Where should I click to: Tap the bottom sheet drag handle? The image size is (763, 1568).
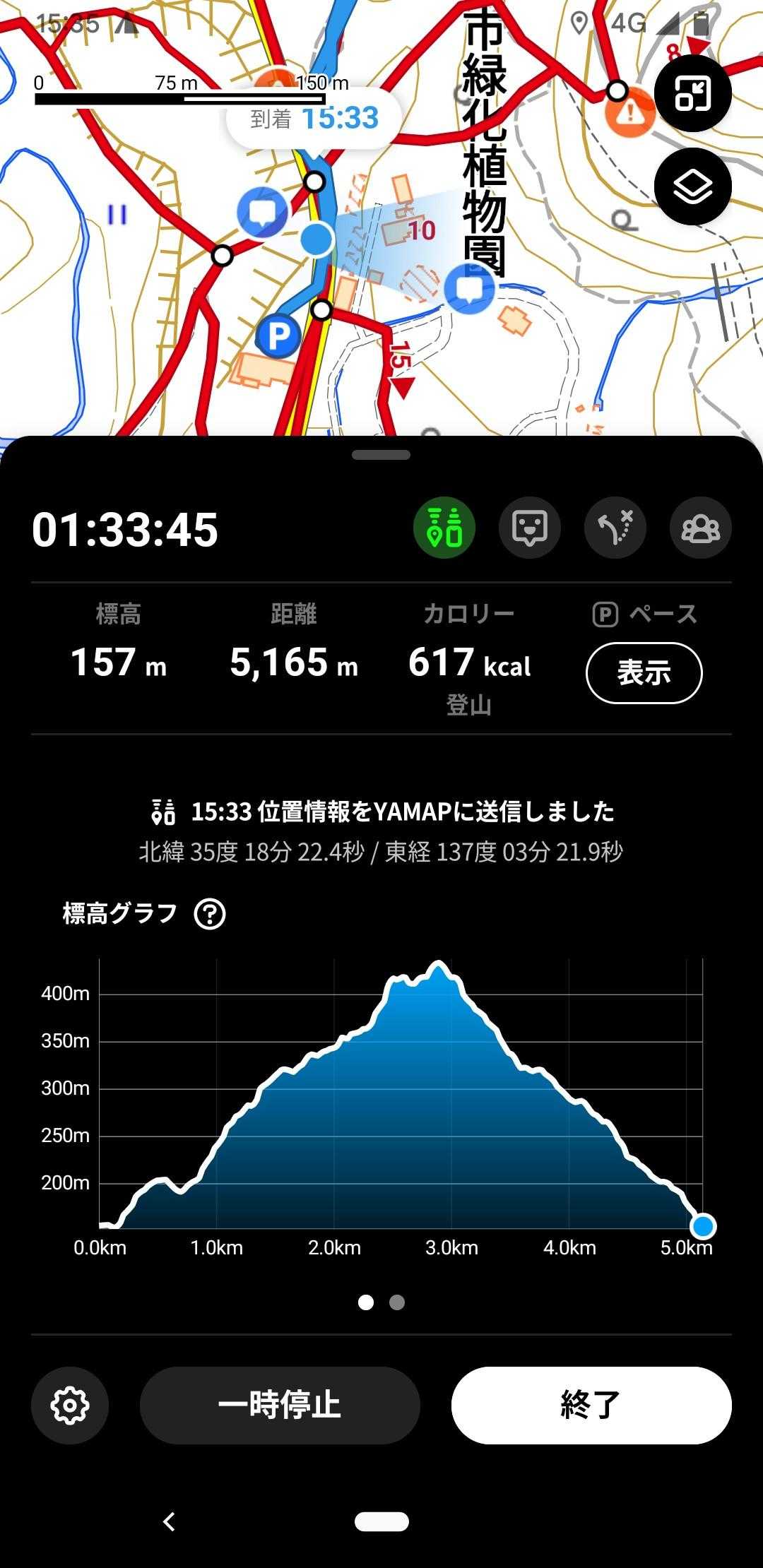(381, 455)
